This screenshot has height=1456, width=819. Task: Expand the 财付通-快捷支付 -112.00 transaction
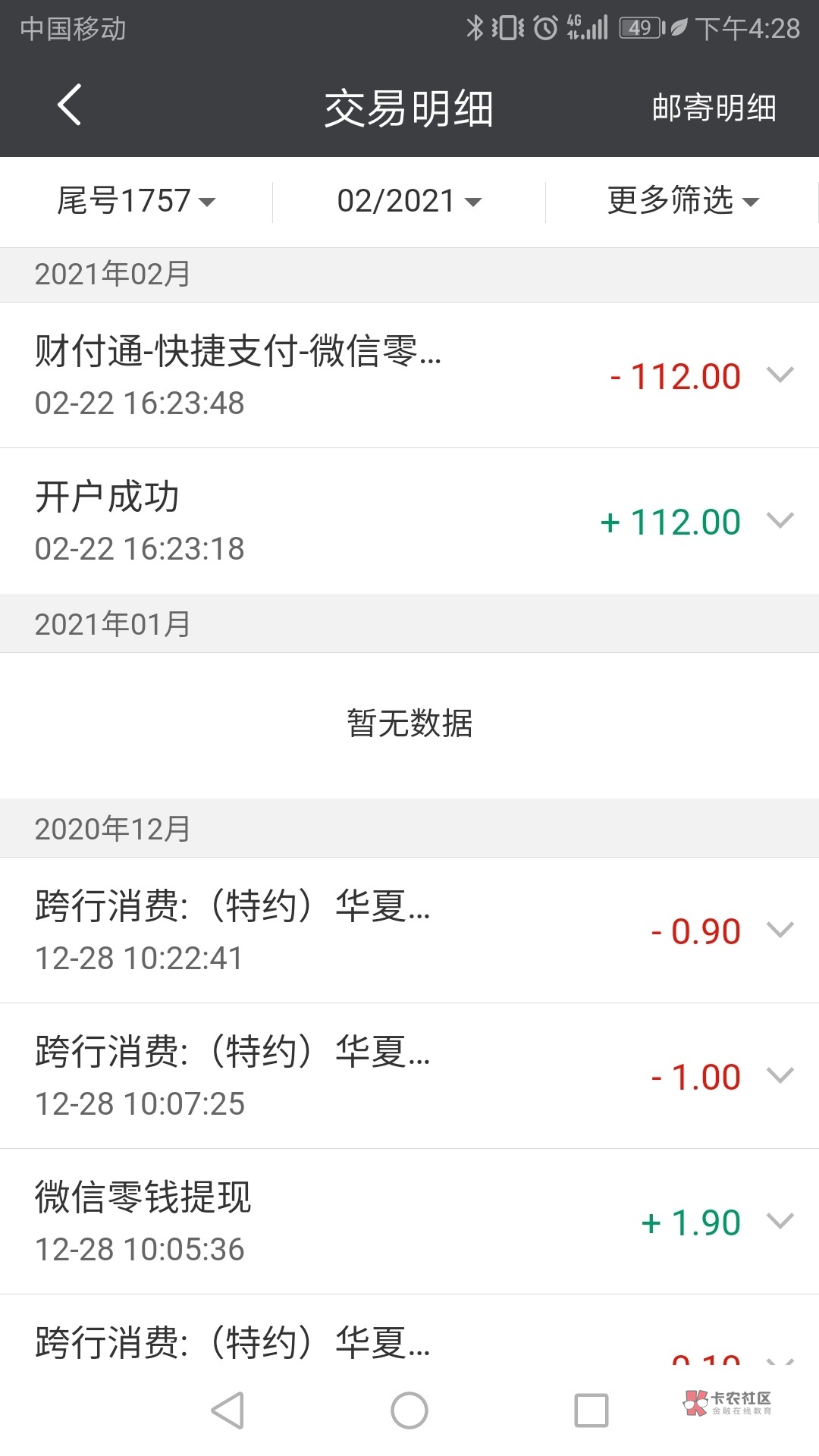click(x=780, y=375)
